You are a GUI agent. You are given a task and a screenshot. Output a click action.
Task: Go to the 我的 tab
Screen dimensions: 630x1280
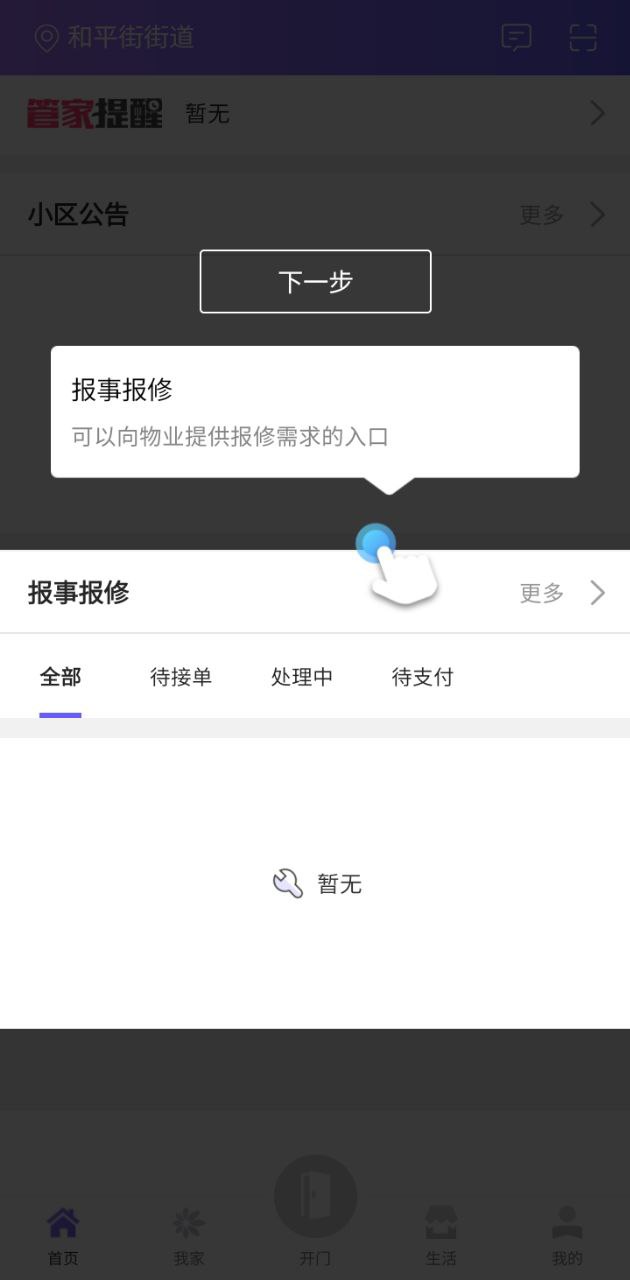(x=567, y=1235)
